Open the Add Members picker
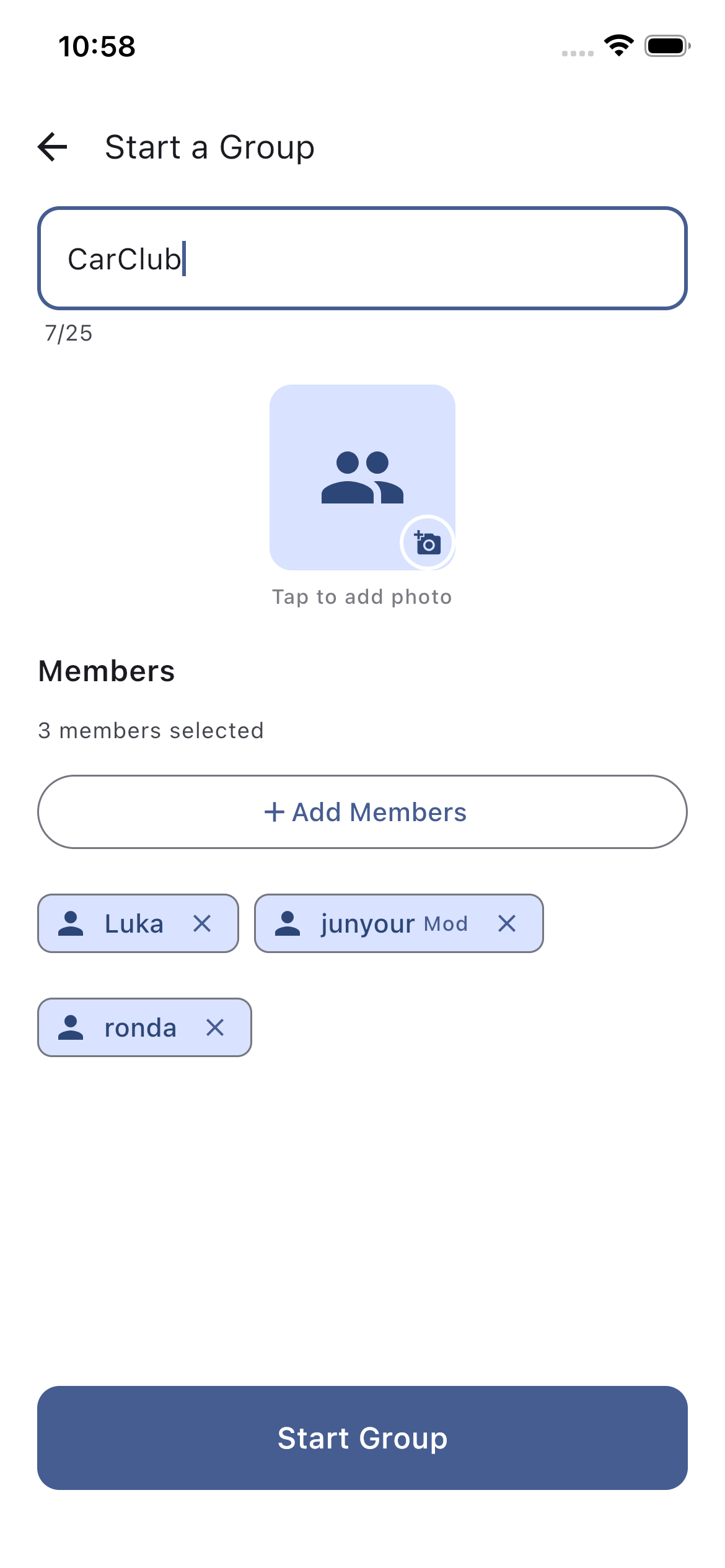Screen dimensions: 725x1568 pos(362,812)
